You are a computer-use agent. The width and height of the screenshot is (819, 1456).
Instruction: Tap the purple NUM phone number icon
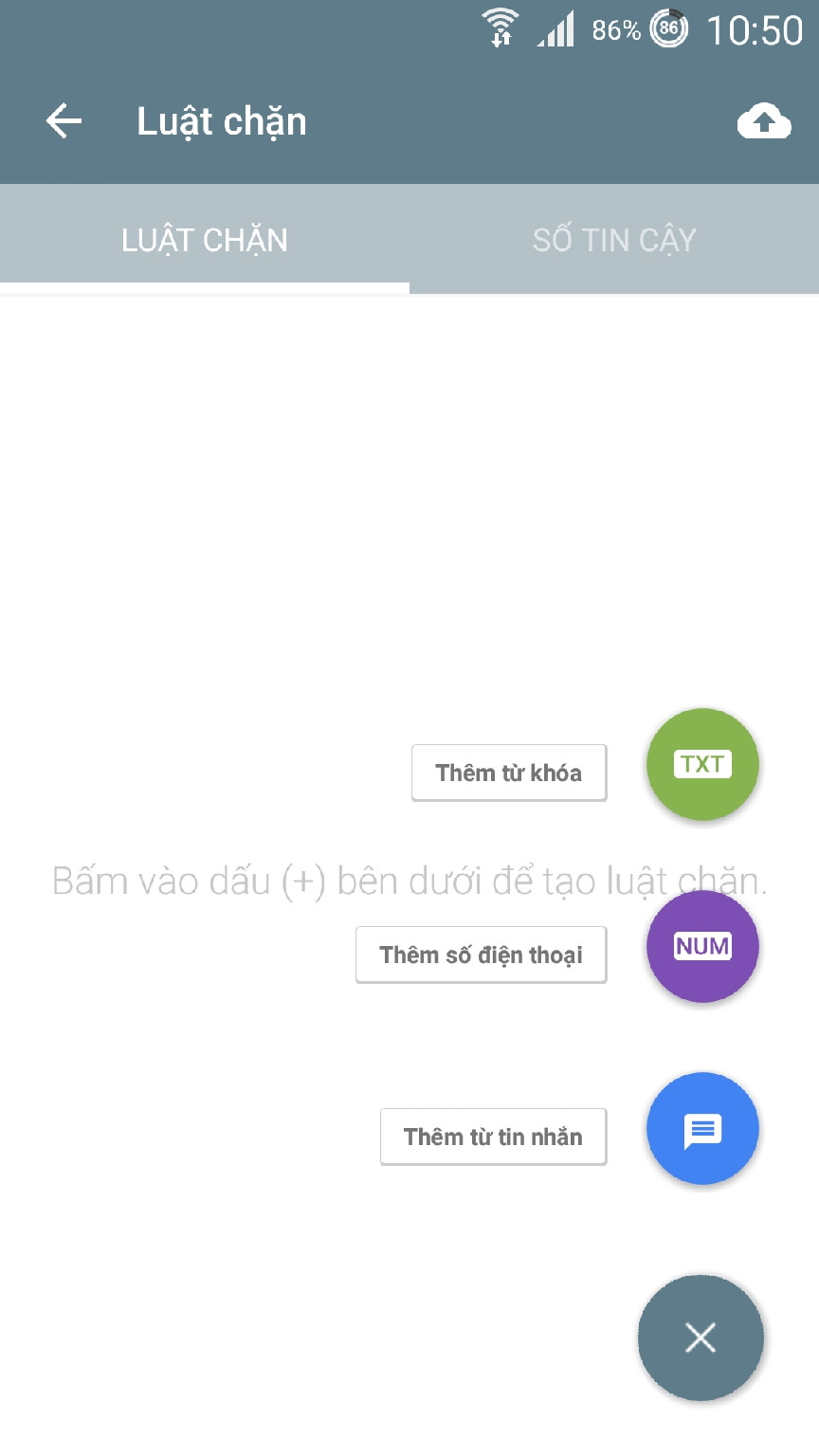point(702,946)
